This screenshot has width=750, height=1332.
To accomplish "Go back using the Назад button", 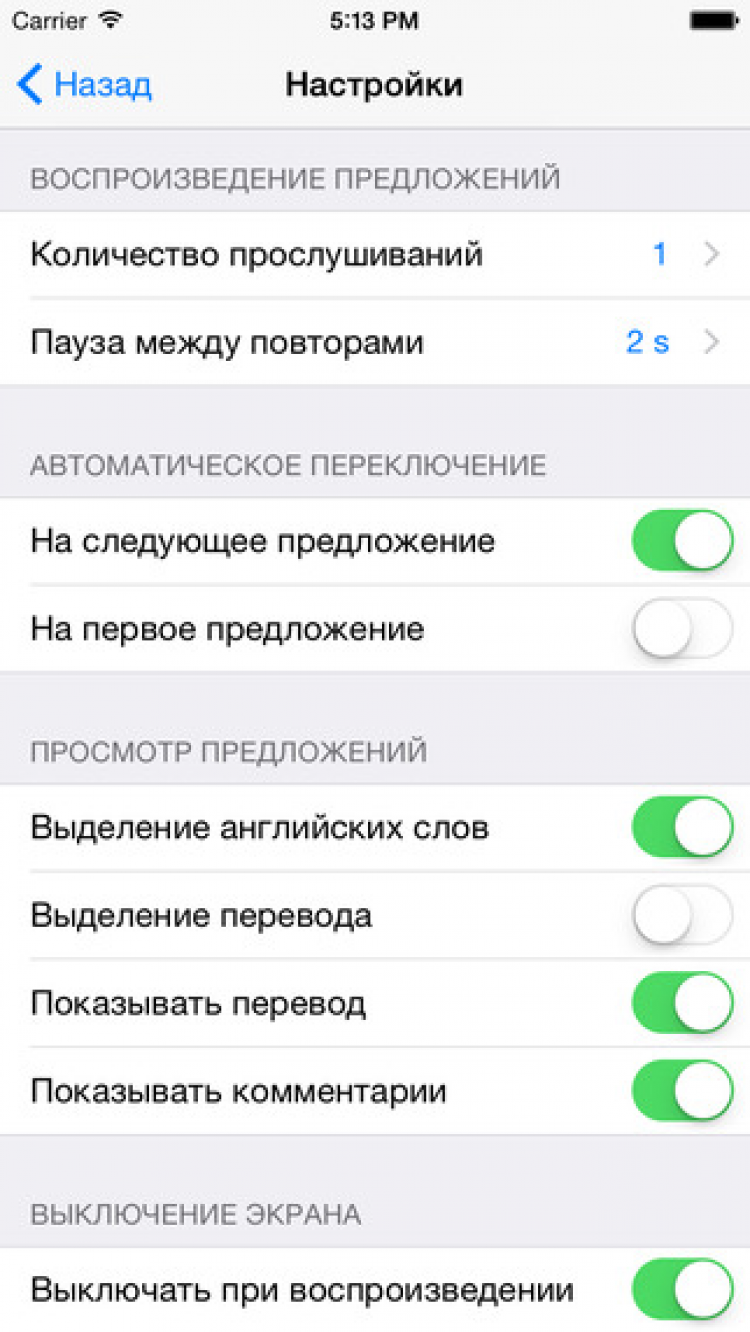I will [x=85, y=85].
